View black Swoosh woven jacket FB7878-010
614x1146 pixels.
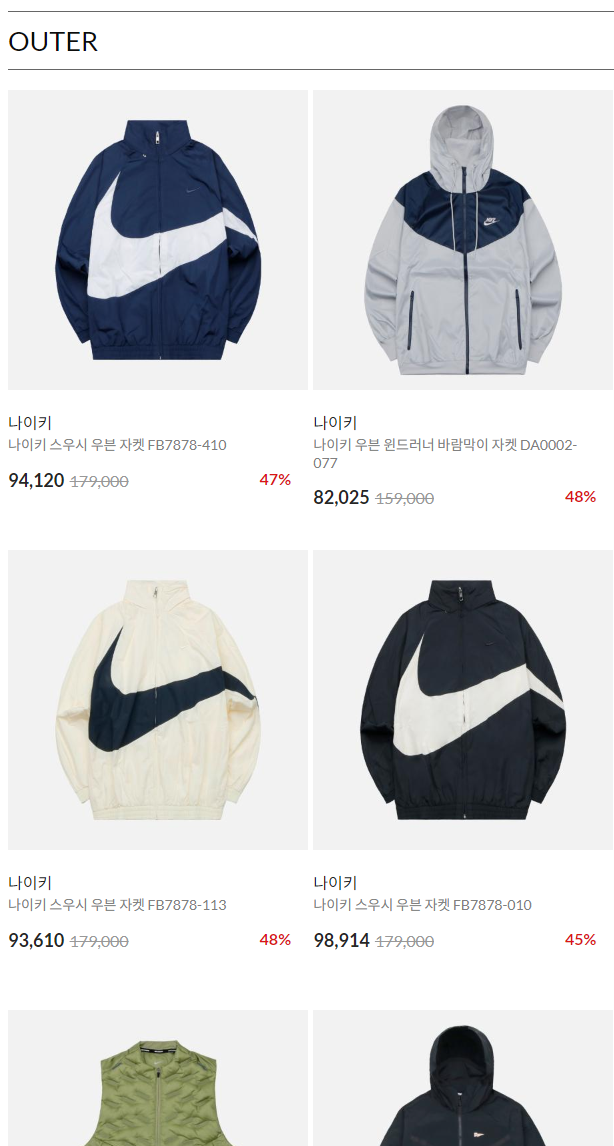[463, 700]
